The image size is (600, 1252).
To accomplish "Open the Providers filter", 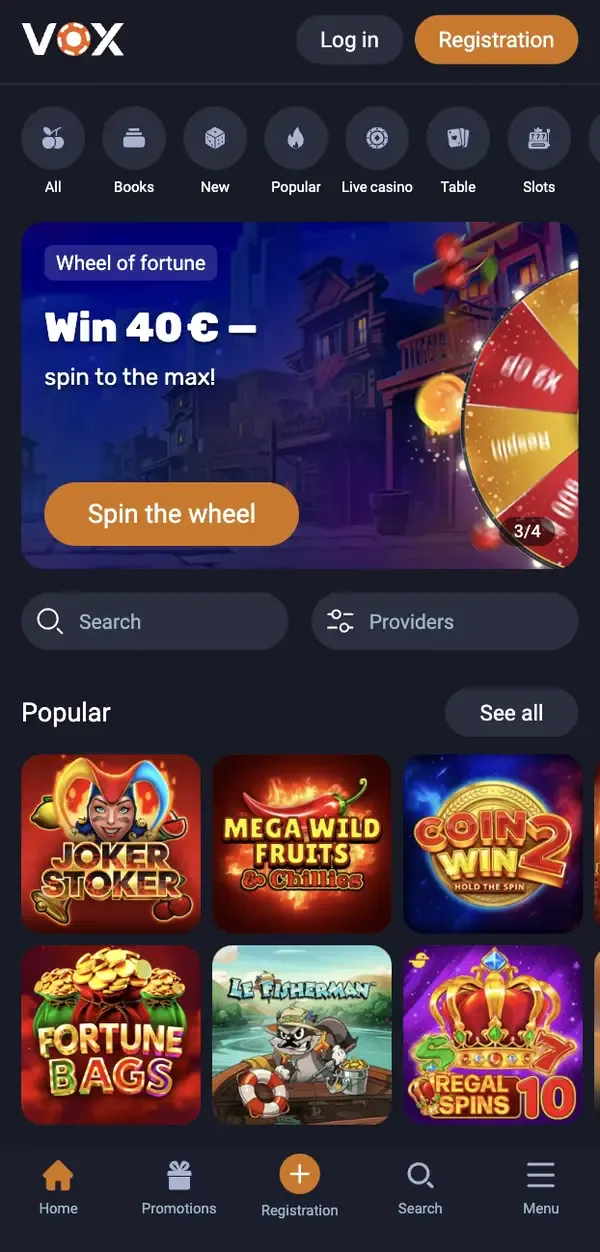I will tap(445, 622).
